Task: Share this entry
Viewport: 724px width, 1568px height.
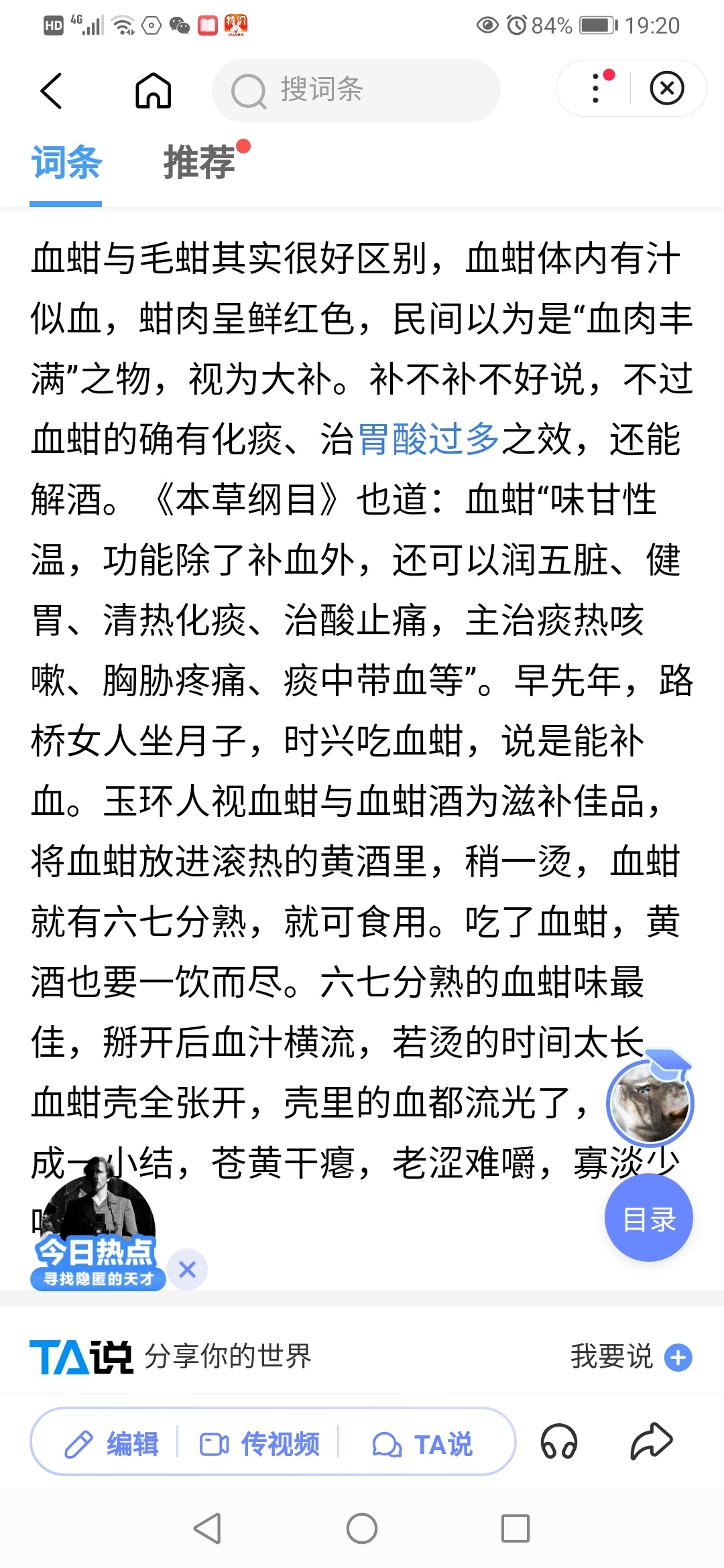Action: pyautogui.click(x=650, y=1442)
